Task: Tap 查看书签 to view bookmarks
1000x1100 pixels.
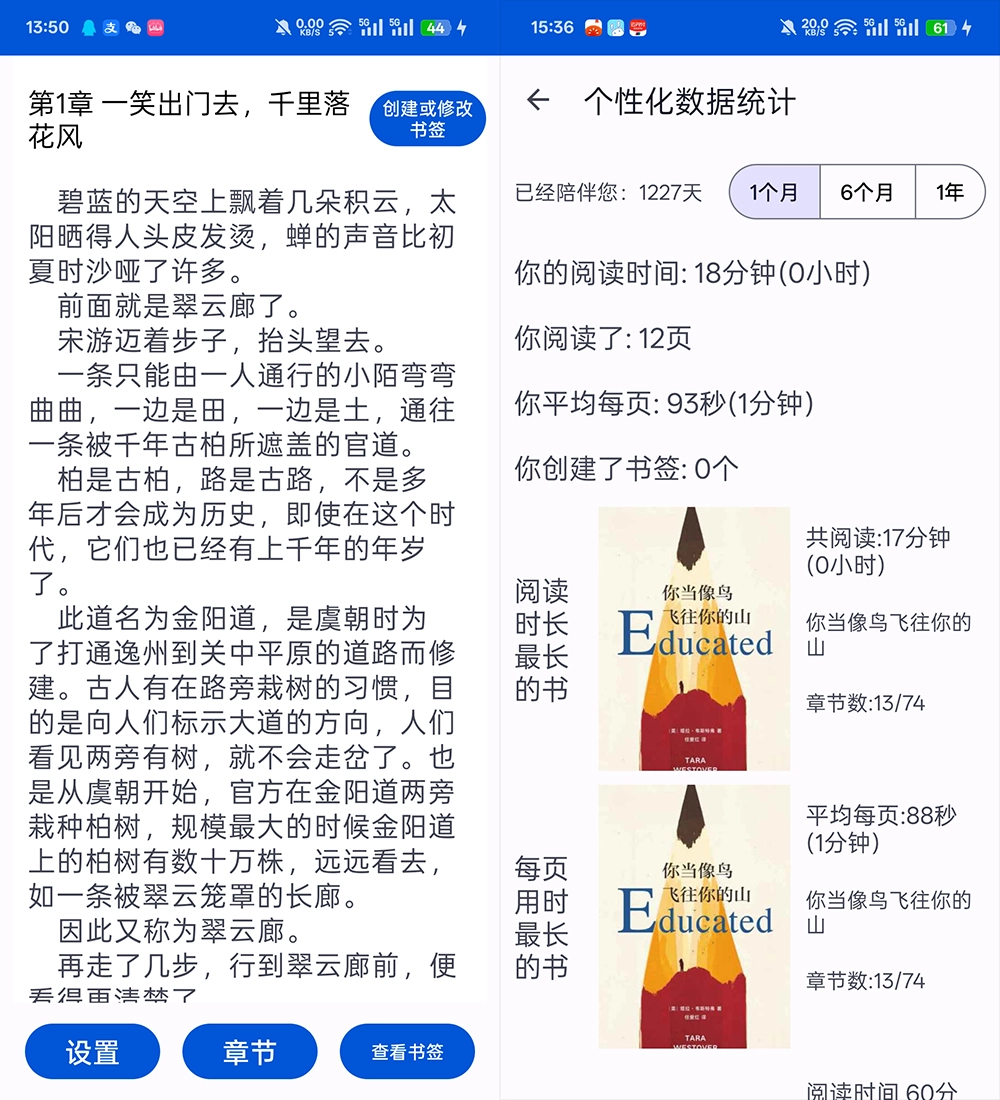Action: pos(407,1052)
